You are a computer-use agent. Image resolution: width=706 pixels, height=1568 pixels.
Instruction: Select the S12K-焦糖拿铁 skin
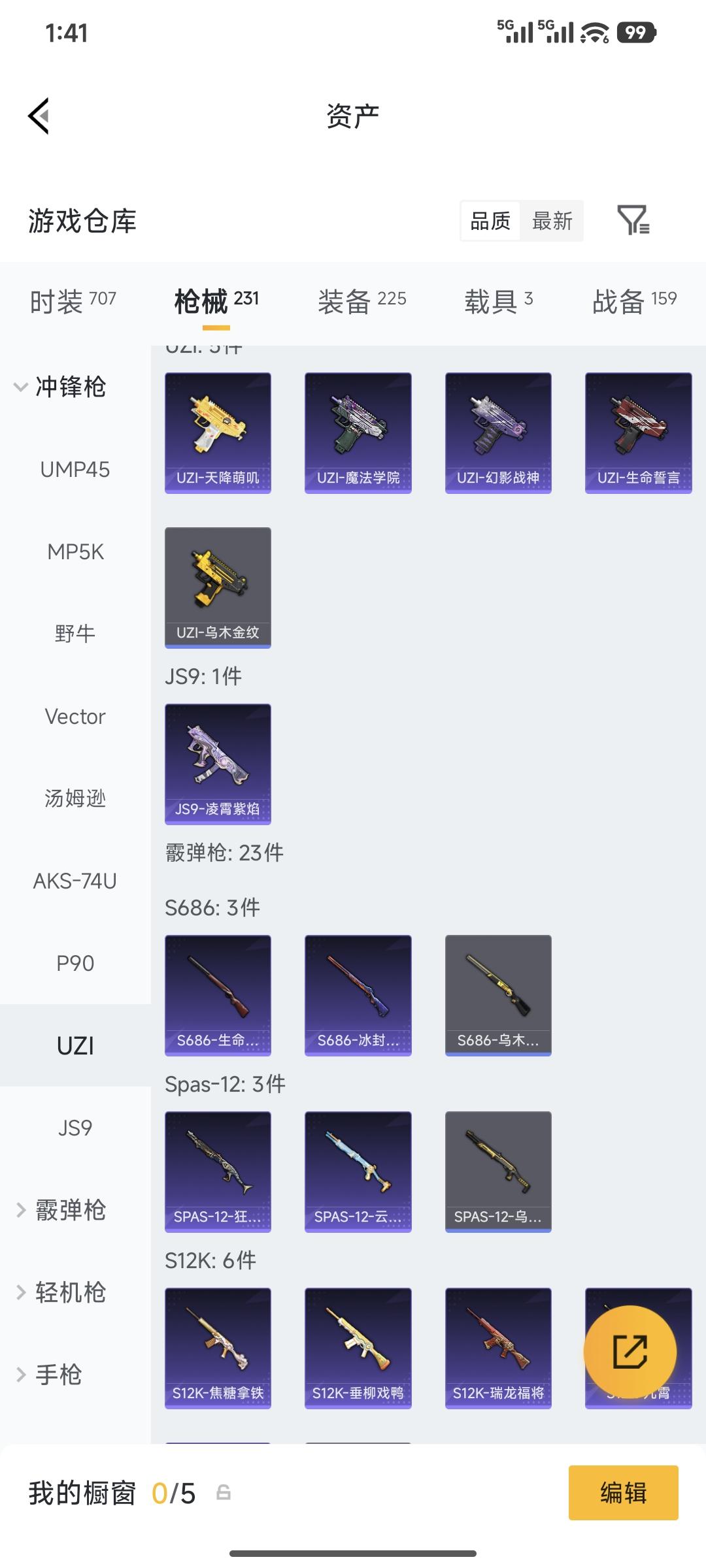pos(218,1348)
